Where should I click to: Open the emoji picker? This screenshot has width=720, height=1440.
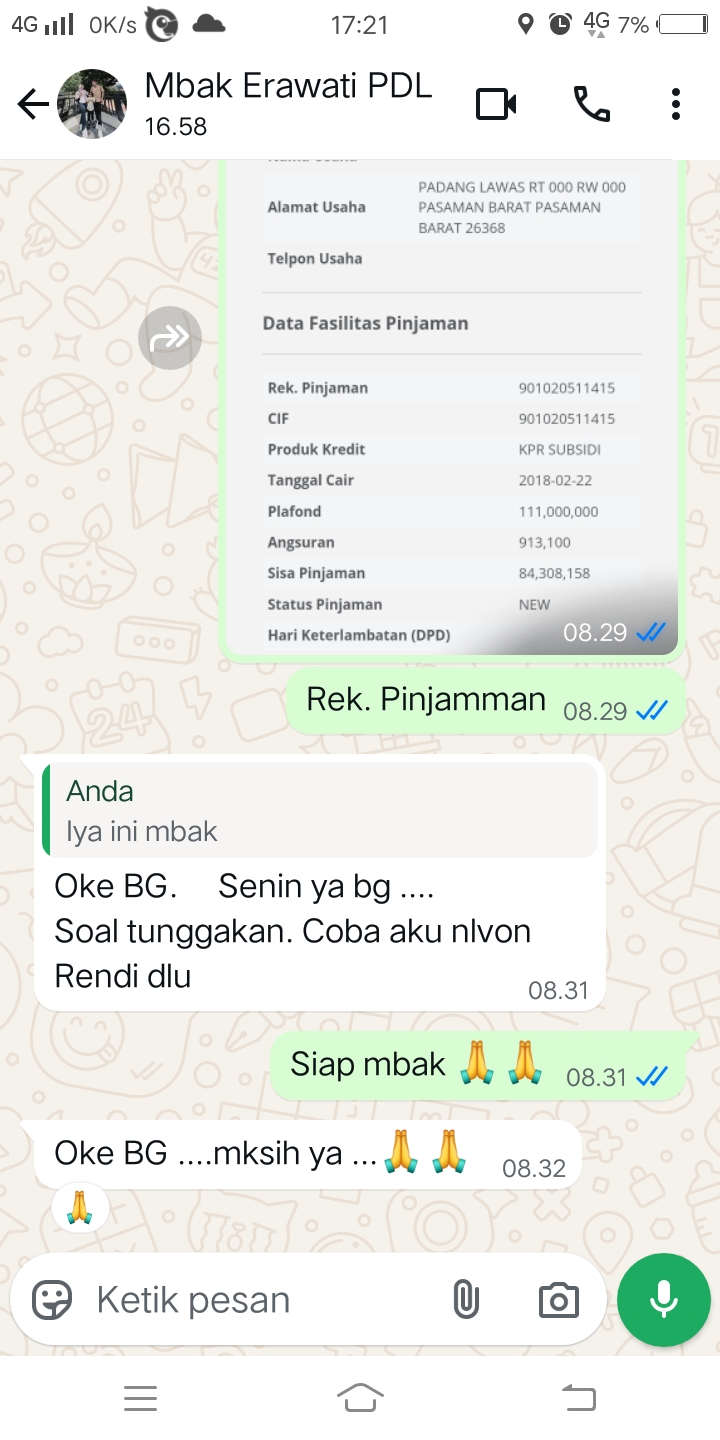point(52,1300)
